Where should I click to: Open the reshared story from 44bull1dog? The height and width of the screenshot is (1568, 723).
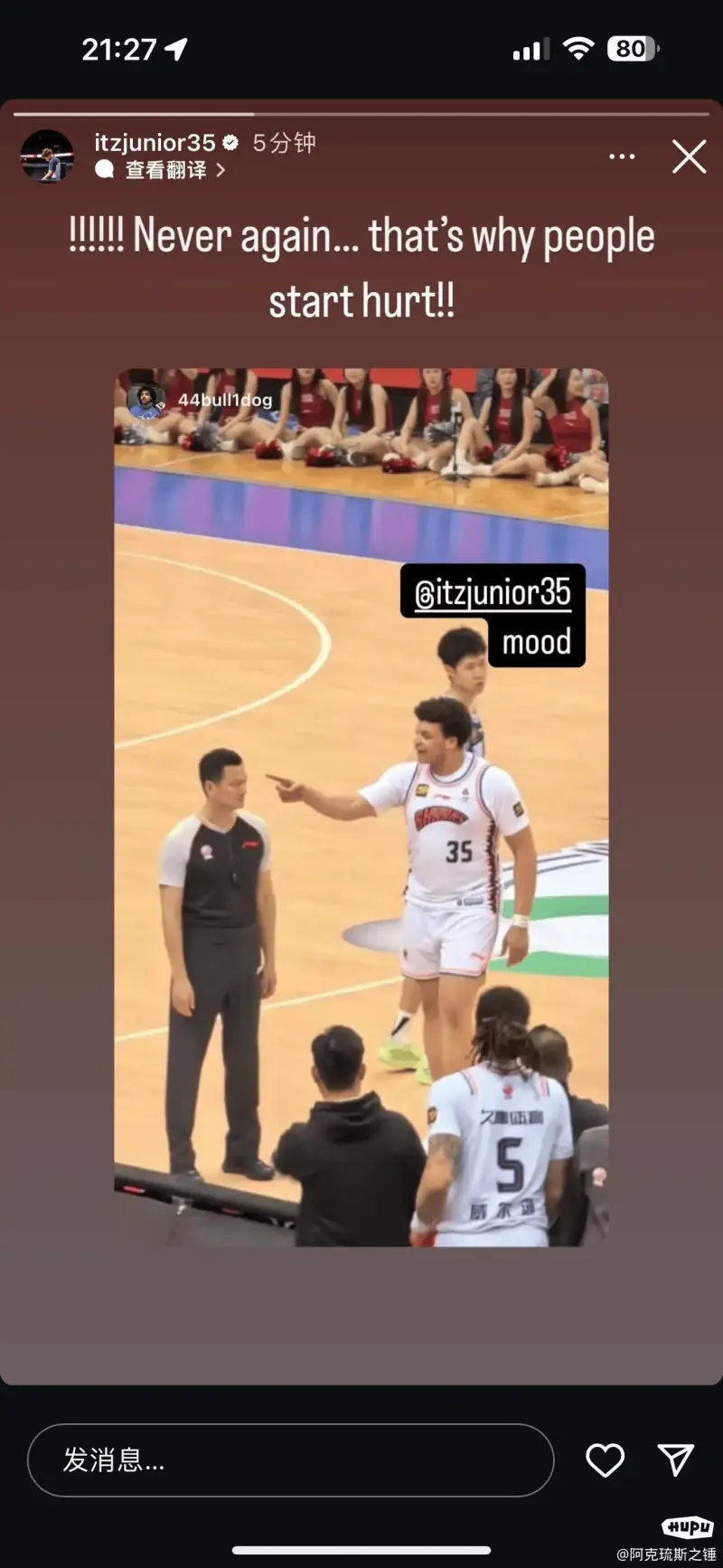click(223, 400)
